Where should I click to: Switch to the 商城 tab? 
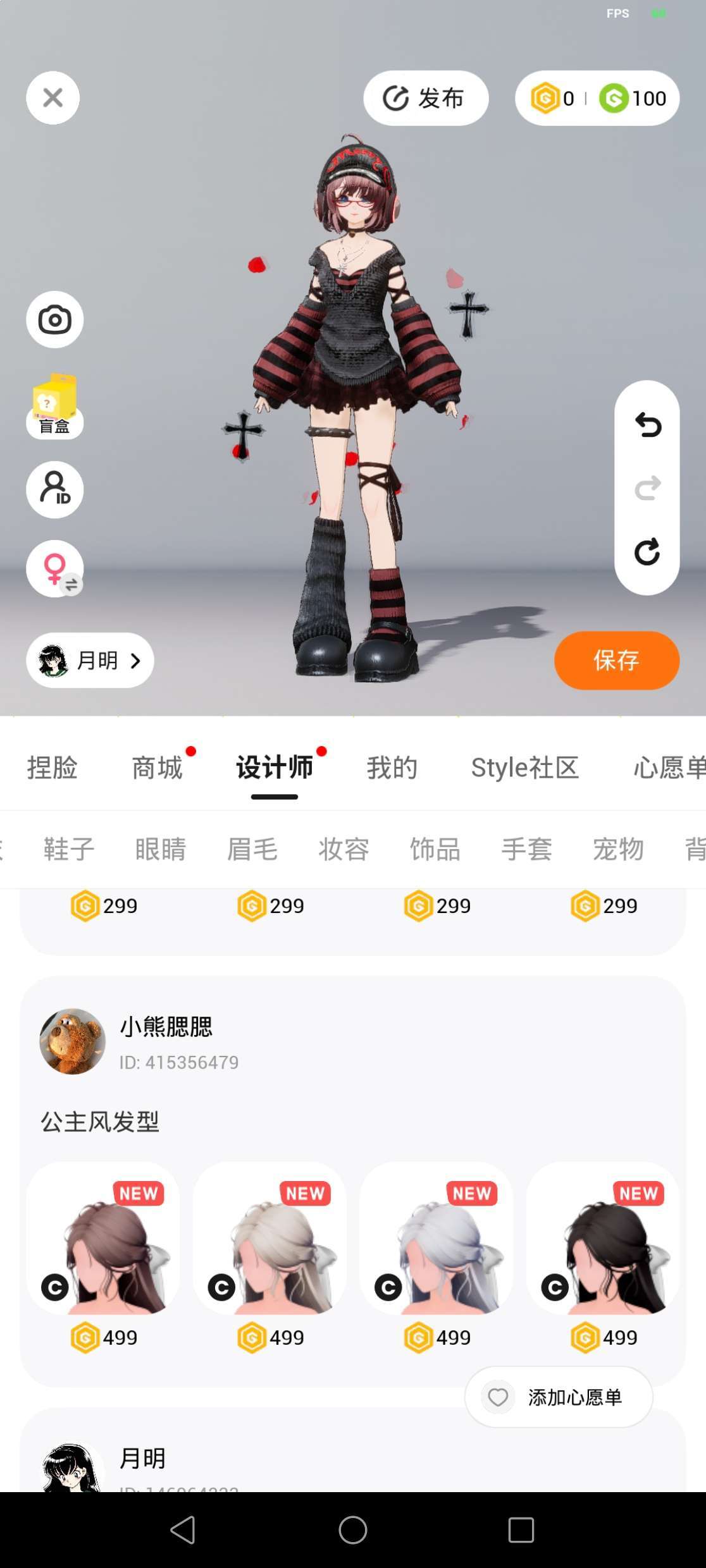157,768
